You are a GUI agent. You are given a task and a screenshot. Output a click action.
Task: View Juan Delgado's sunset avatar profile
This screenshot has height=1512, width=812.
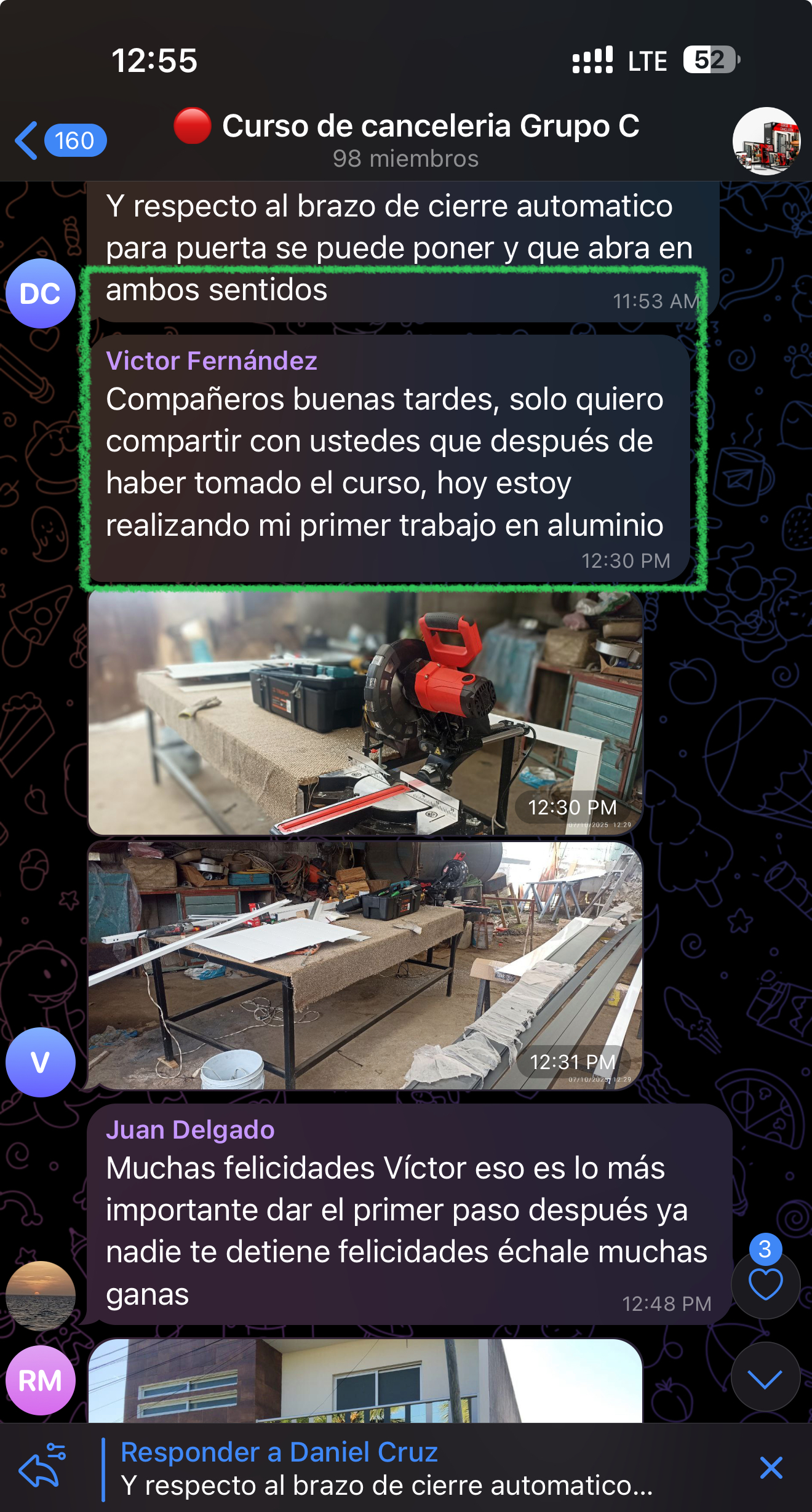point(41,1295)
